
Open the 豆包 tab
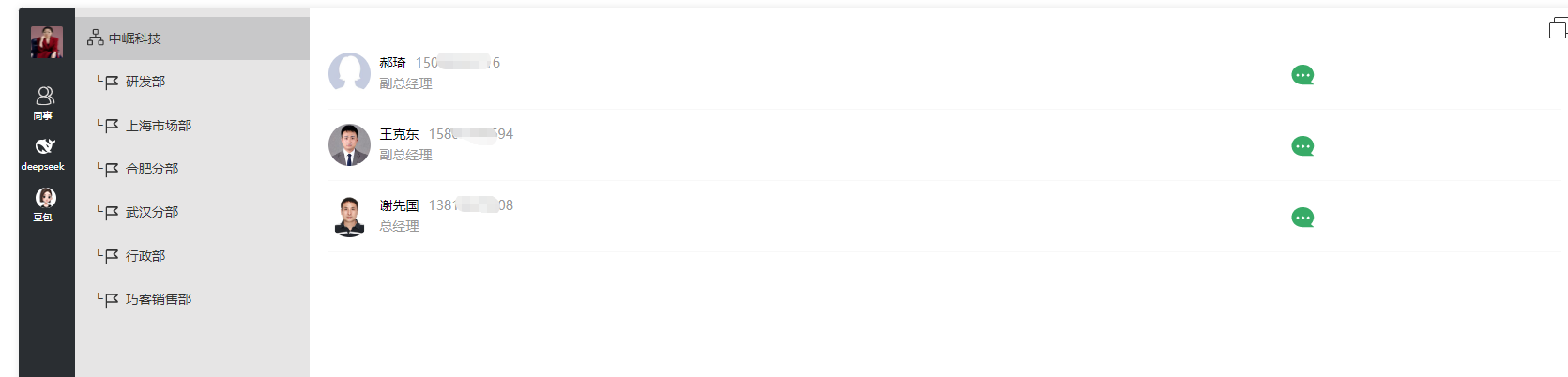(x=45, y=204)
